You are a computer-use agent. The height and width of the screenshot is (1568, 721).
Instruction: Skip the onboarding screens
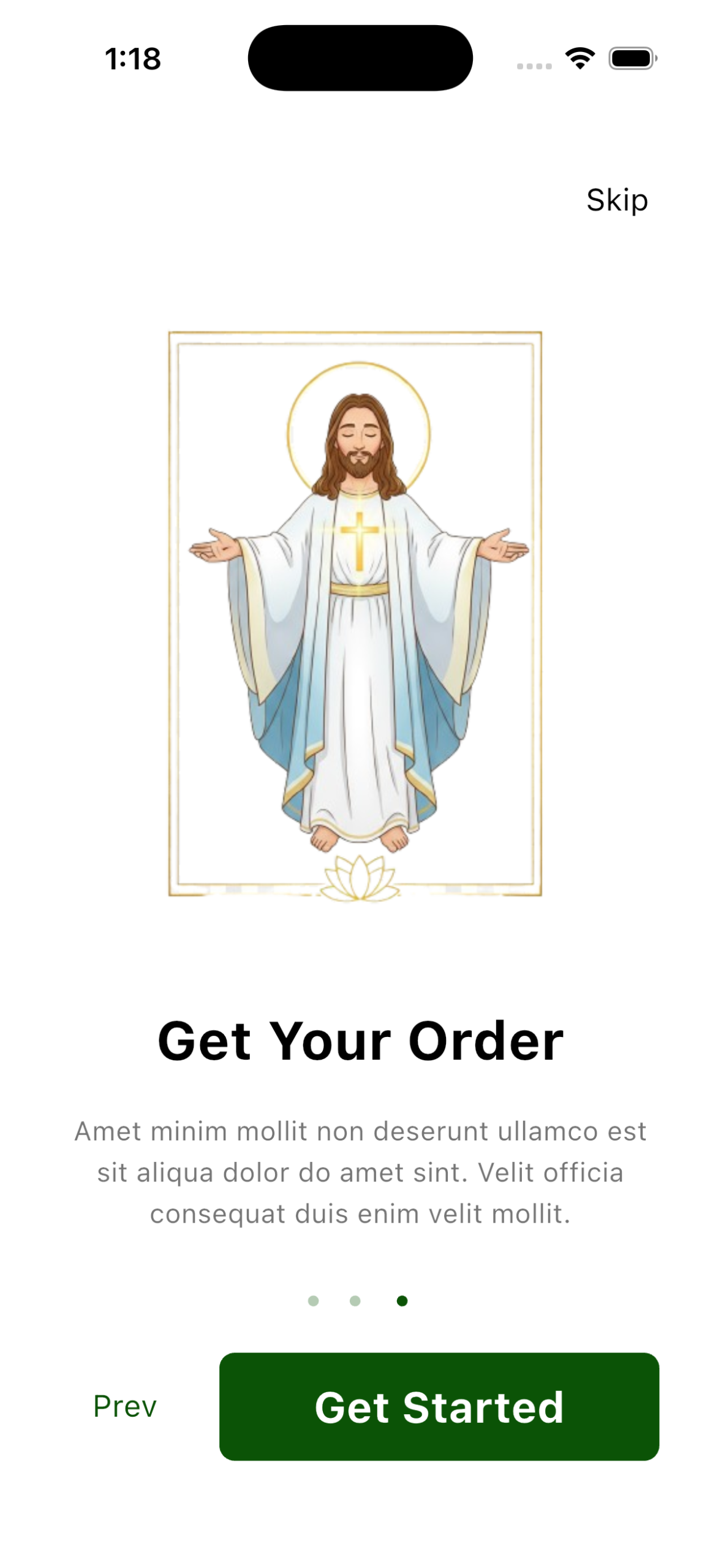[616, 200]
